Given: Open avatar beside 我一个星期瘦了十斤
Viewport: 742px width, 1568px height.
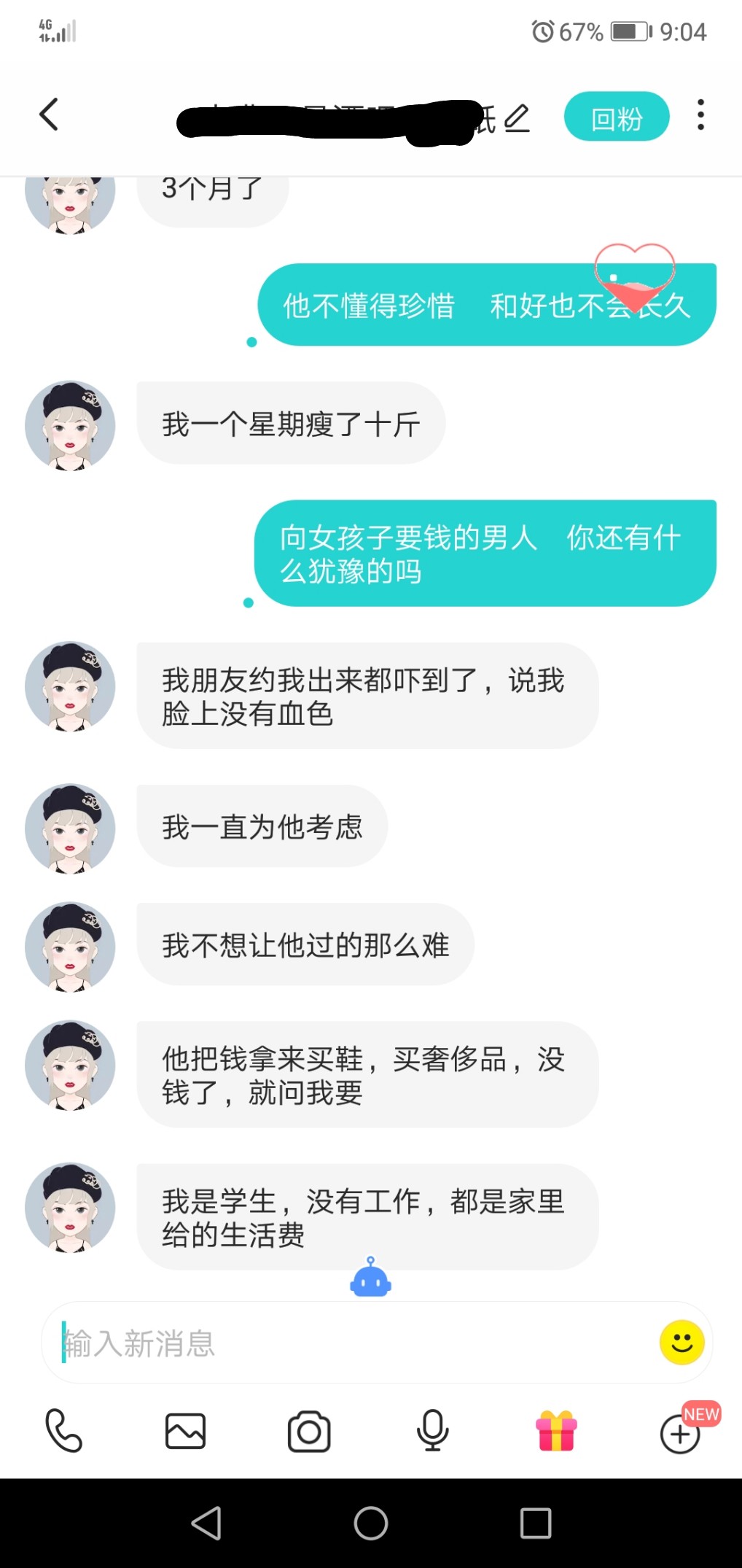Looking at the screenshot, I should pyautogui.click(x=70, y=425).
